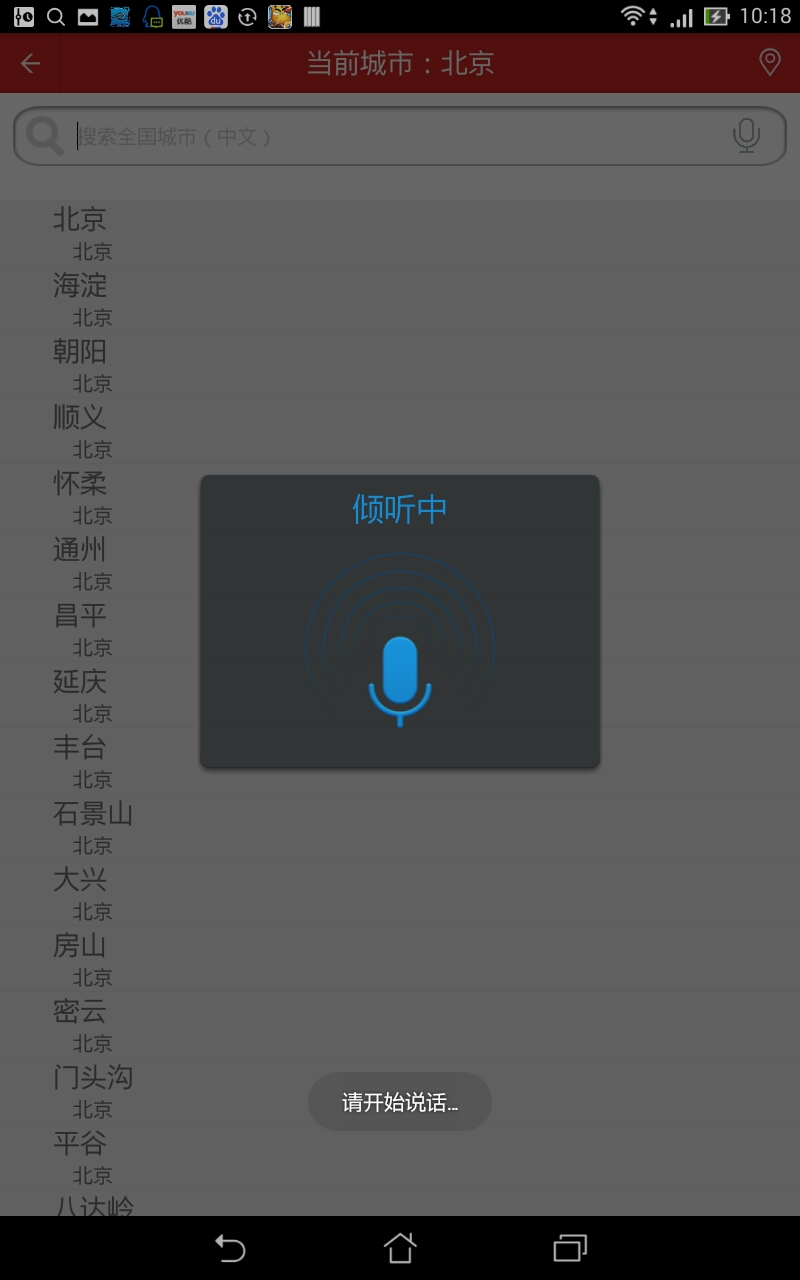Image resolution: width=800 pixels, height=1280 pixels.
Task: Tap the blue microphone in the listening dialog
Action: (x=400, y=678)
